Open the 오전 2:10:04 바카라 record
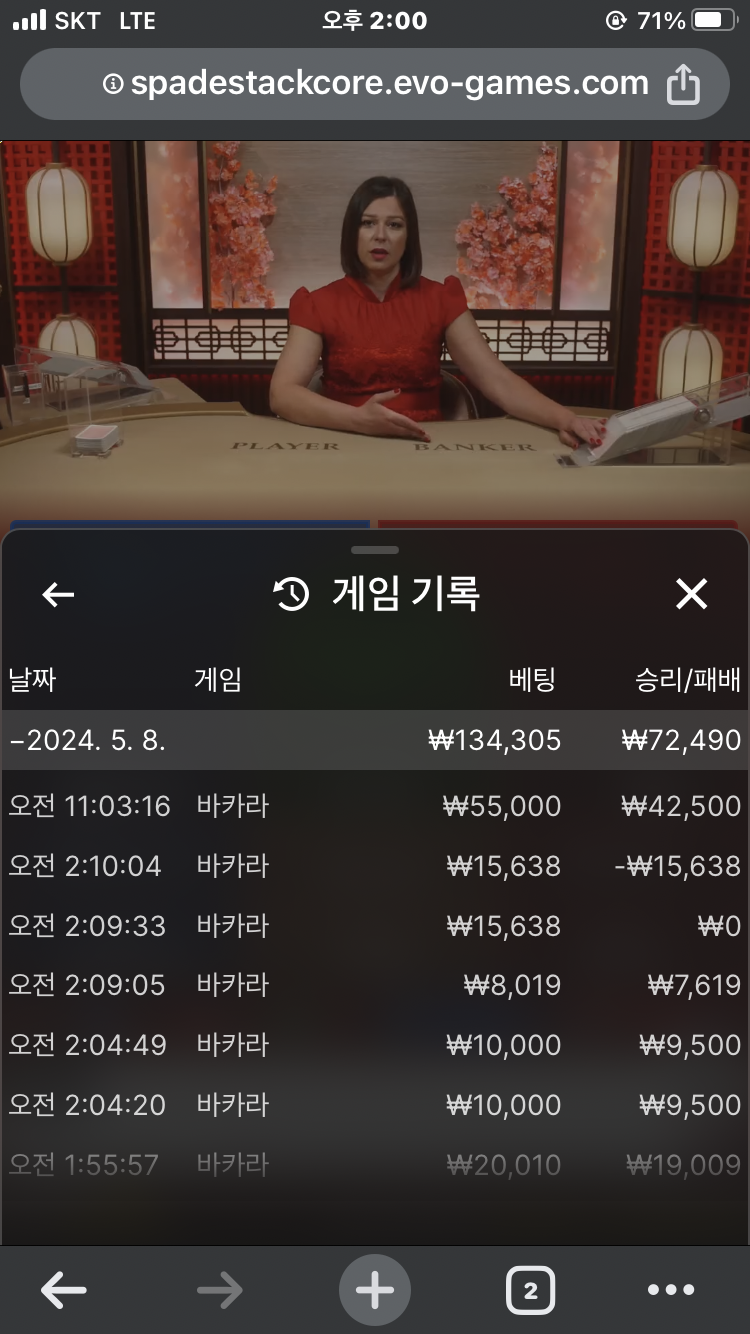Viewport: 750px width, 1334px height. pyautogui.click(x=374, y=866)
